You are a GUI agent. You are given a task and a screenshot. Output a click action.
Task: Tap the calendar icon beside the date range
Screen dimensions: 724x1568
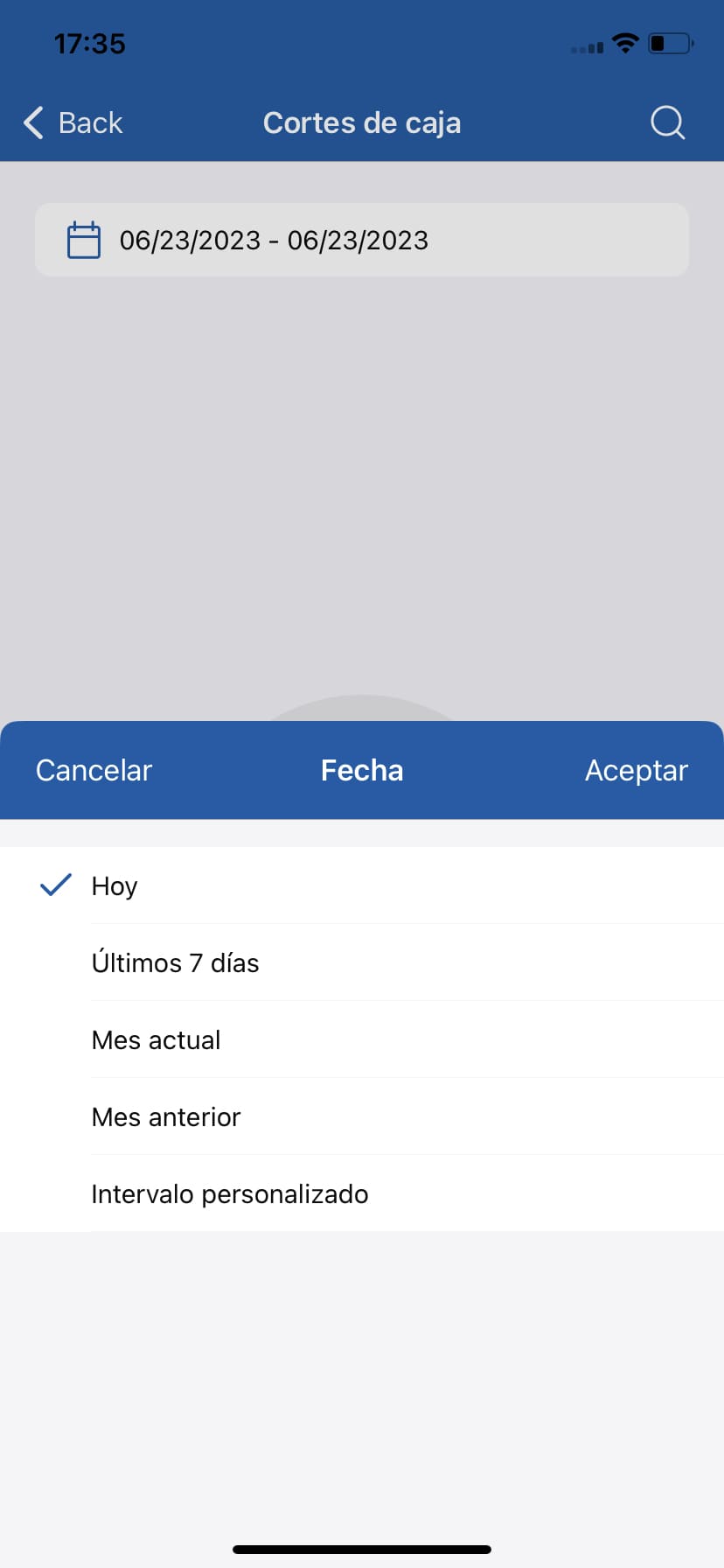[x=83, y=239]
